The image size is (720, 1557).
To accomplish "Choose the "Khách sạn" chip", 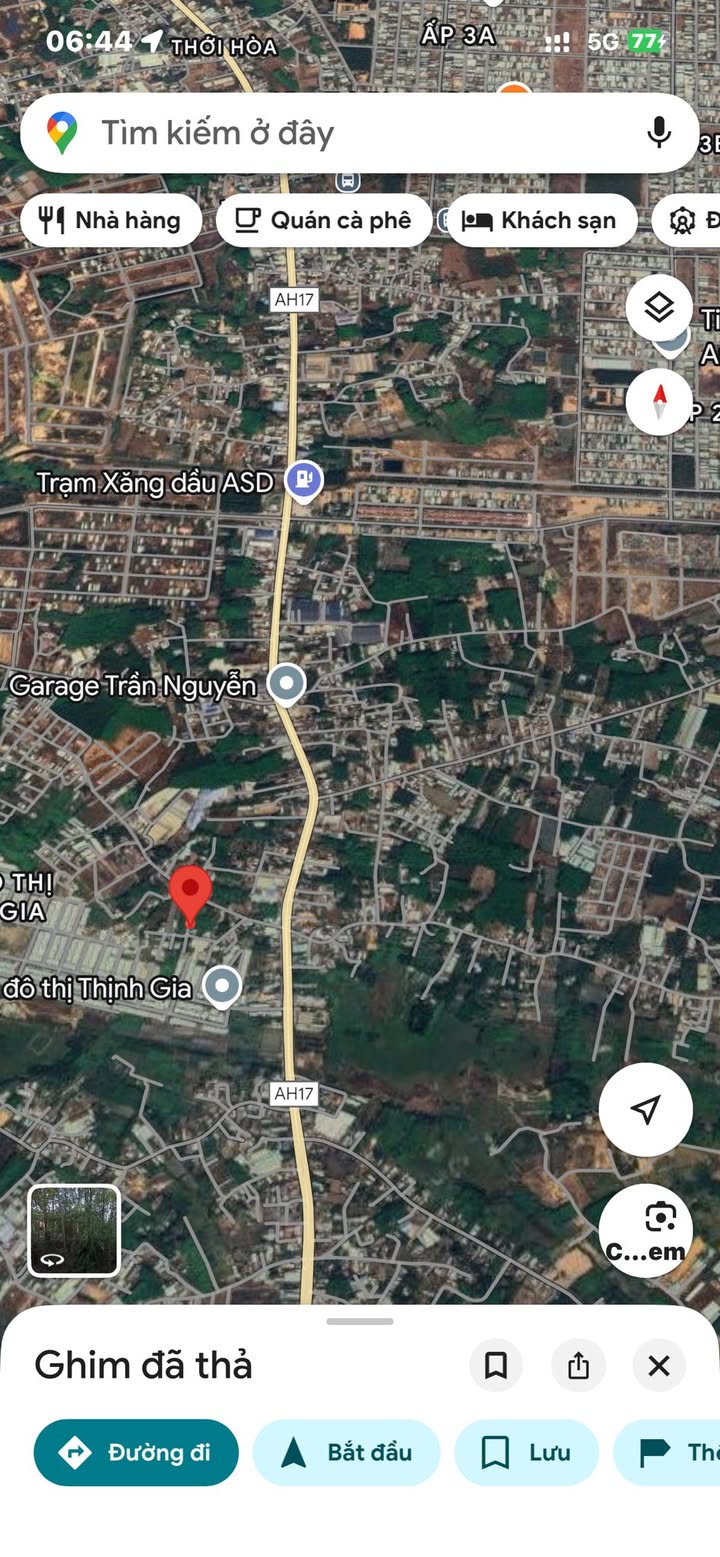I will (541, 220).
